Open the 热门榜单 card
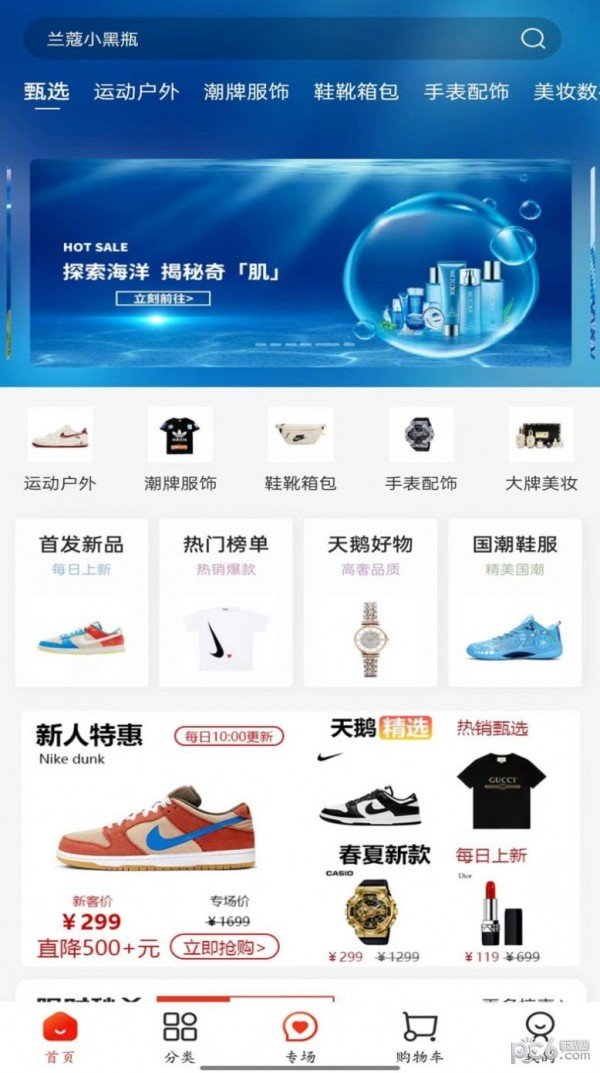The image size is (600, 1073). pyautogui.click(x=226, y=602)
